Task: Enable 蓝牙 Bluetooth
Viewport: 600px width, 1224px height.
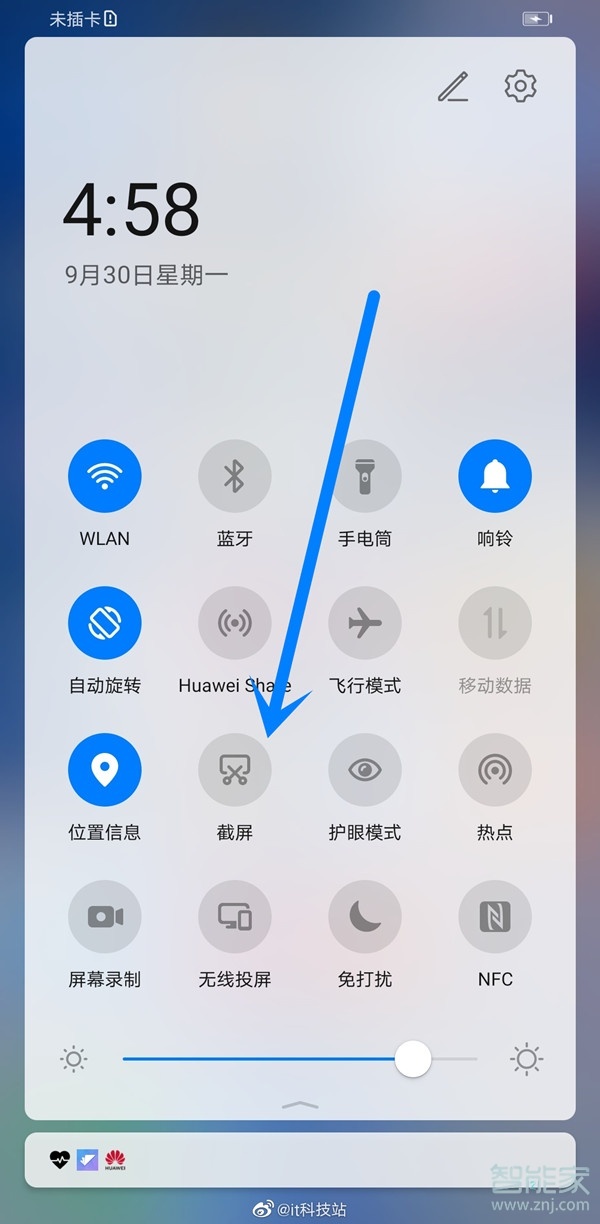Action: 235,476
